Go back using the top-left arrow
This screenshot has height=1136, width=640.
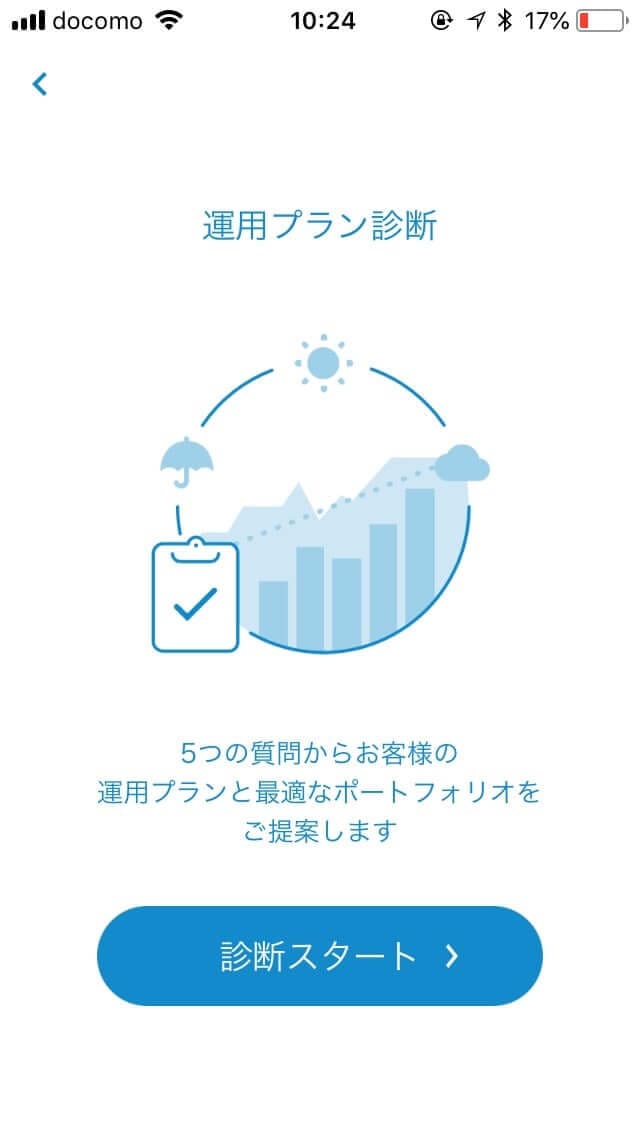click(x=40, y=84)
